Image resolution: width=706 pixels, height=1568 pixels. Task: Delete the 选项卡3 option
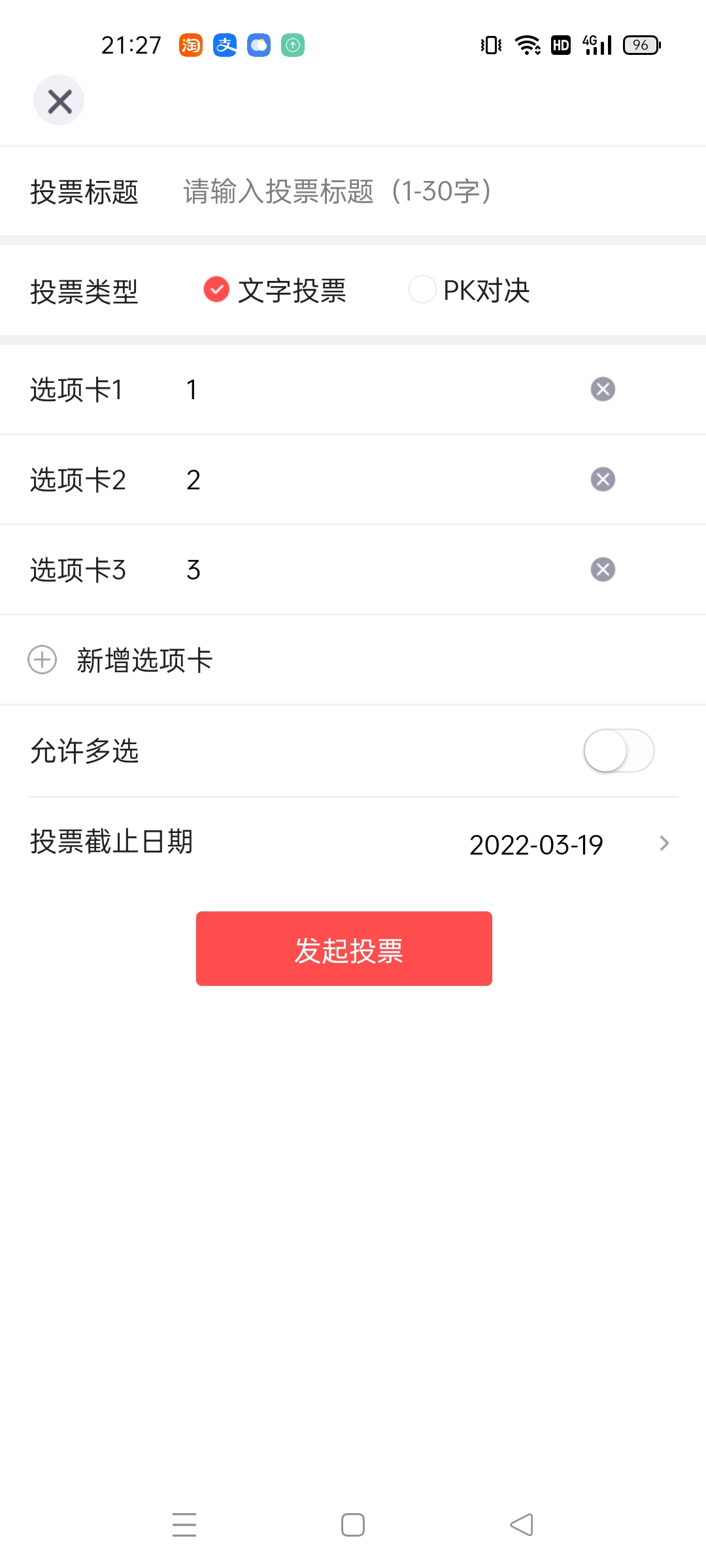(x=603, y=570)
